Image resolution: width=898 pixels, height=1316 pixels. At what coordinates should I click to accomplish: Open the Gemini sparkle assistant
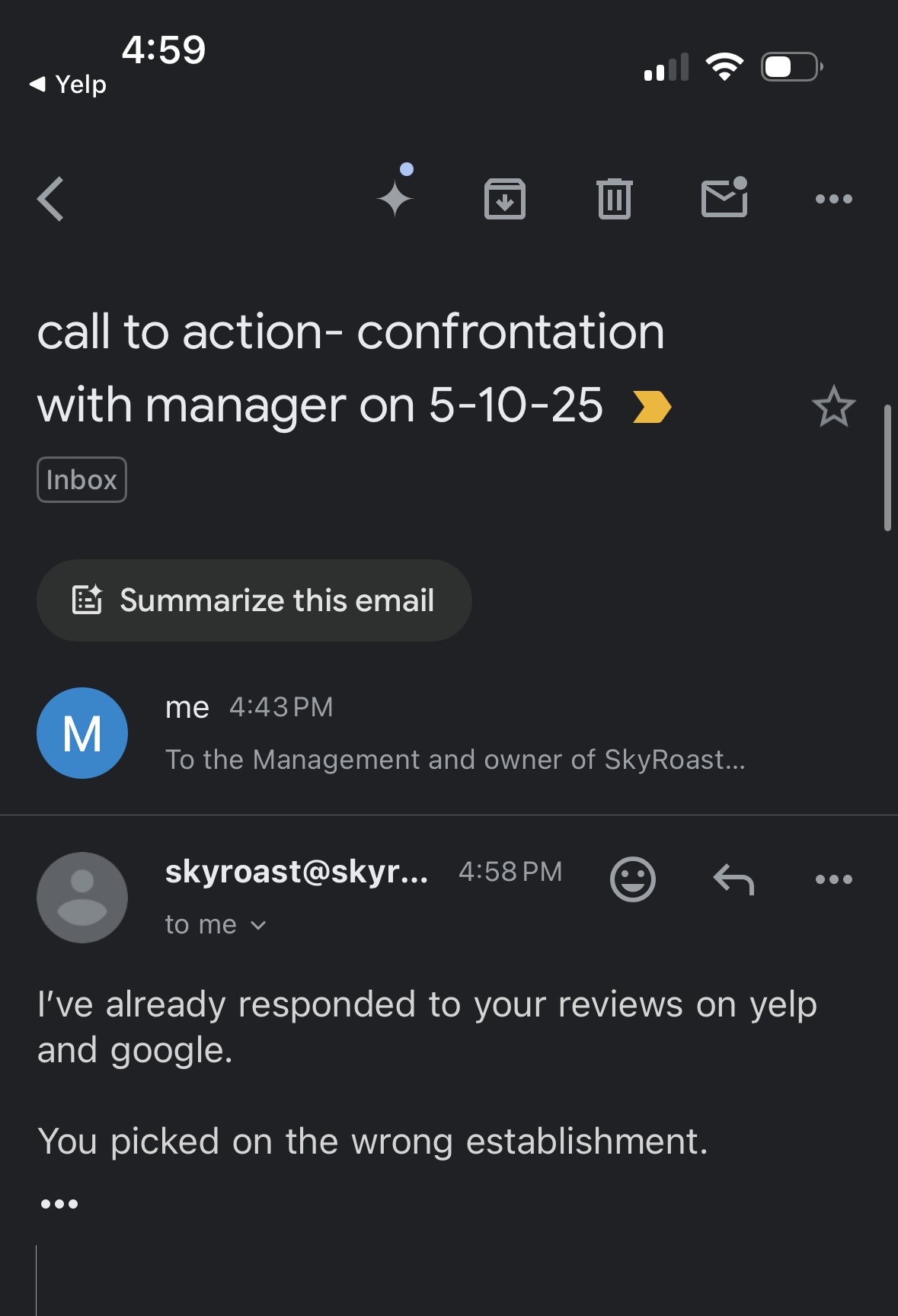click(395, 197)
